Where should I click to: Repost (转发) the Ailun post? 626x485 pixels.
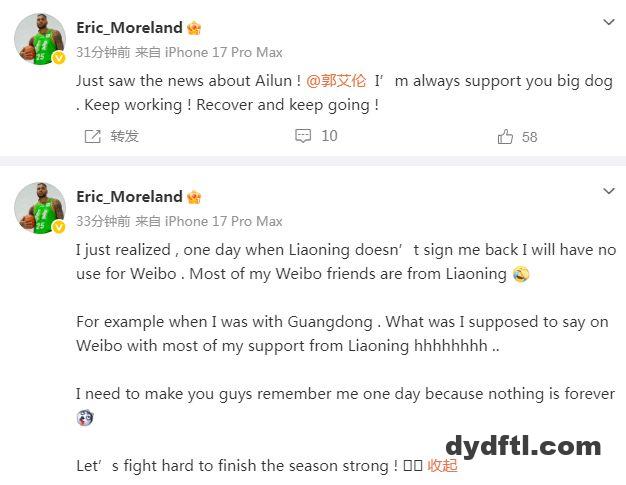pos(112,136)
